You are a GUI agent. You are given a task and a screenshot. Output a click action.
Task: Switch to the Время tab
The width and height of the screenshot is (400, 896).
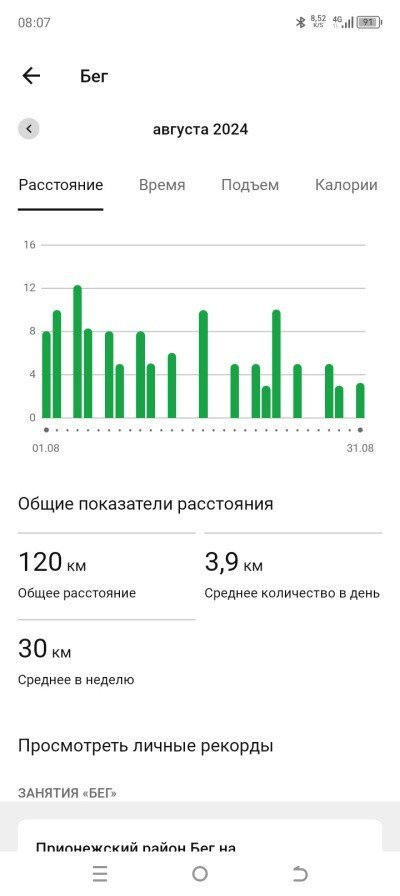coord(162,185)
